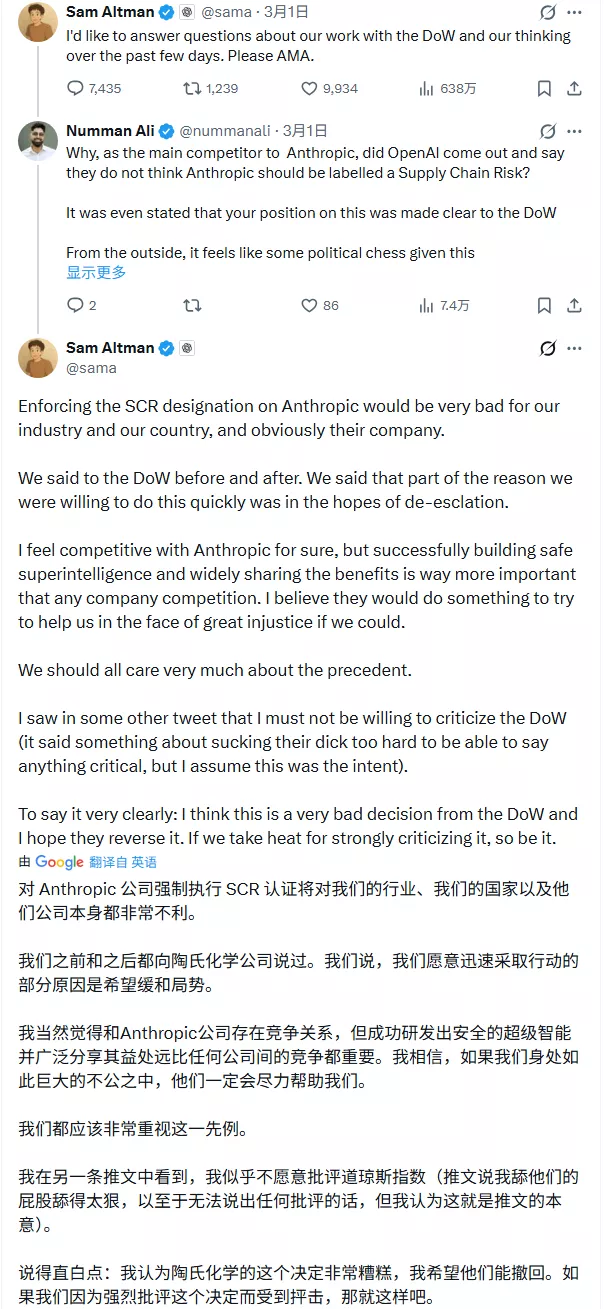Reply to Sam Altman's AMA tweet

[x=76, y=88]
